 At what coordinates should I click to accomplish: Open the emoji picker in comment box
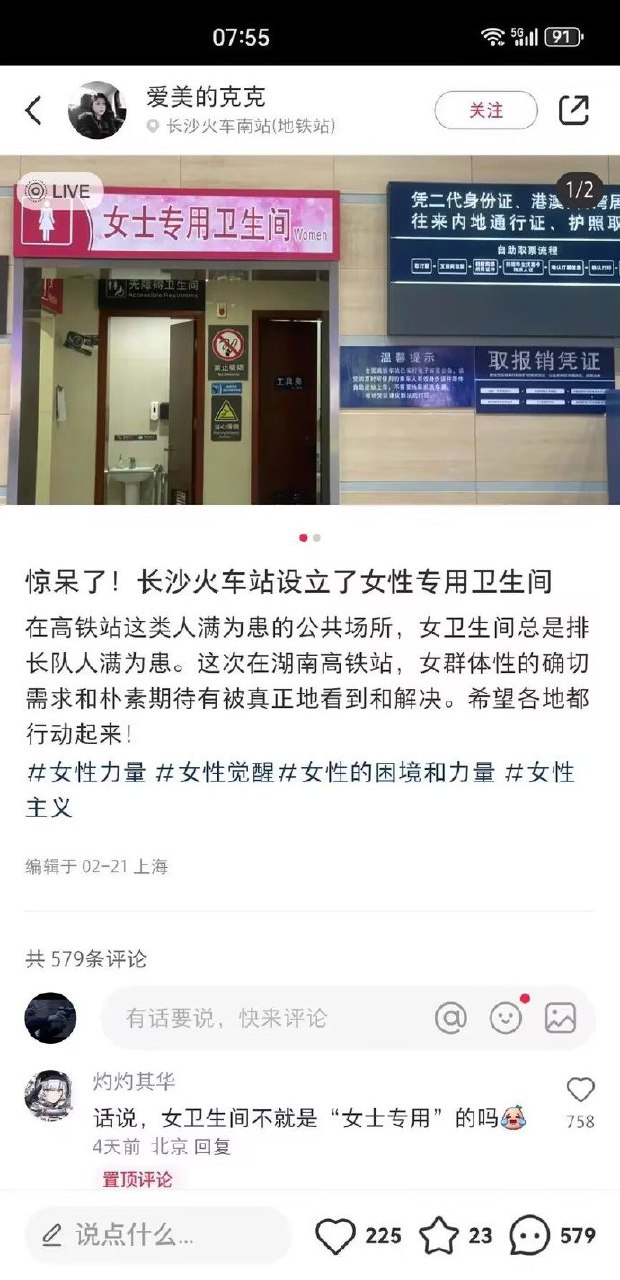(506, 1018)
